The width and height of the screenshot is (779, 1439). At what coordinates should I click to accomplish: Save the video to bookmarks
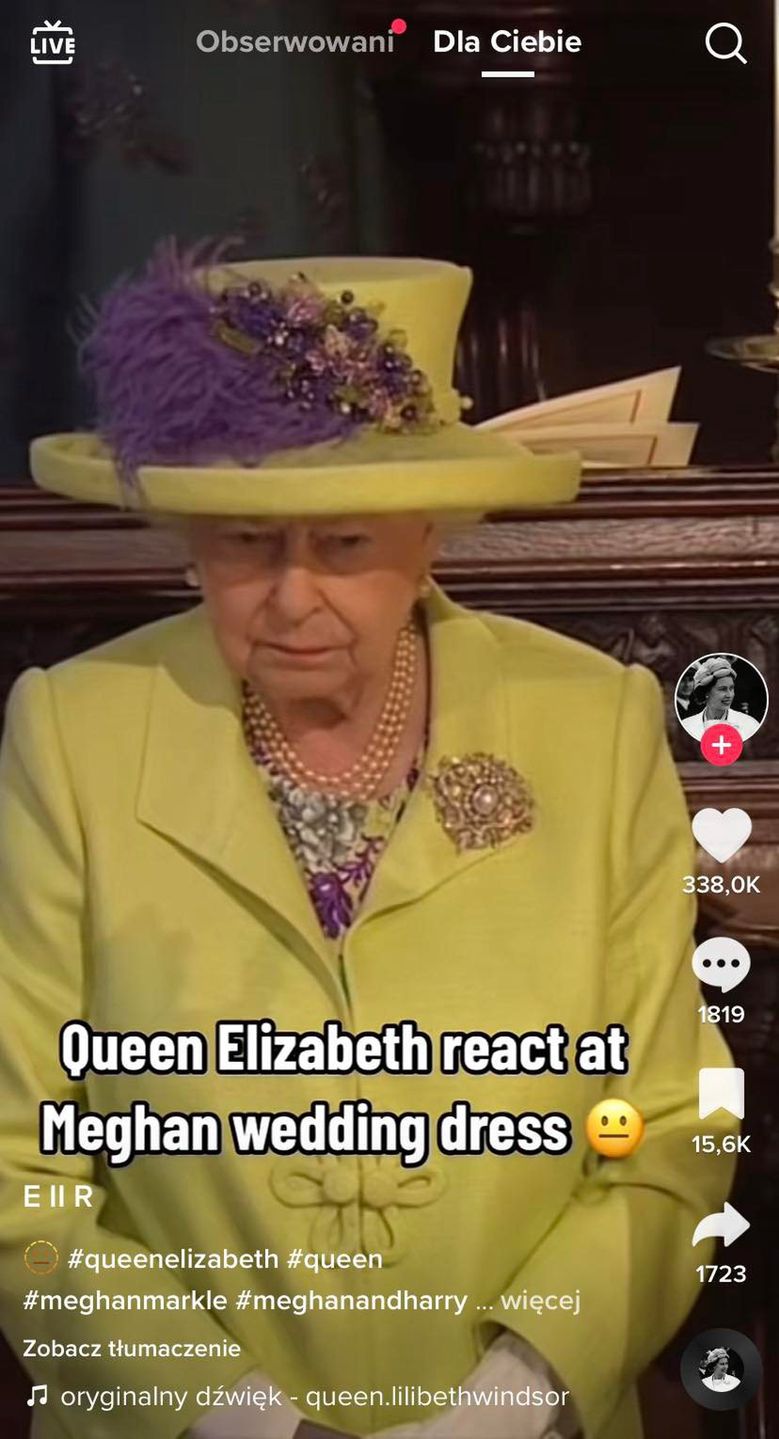pyautogui.click(x=721, y=1094)
